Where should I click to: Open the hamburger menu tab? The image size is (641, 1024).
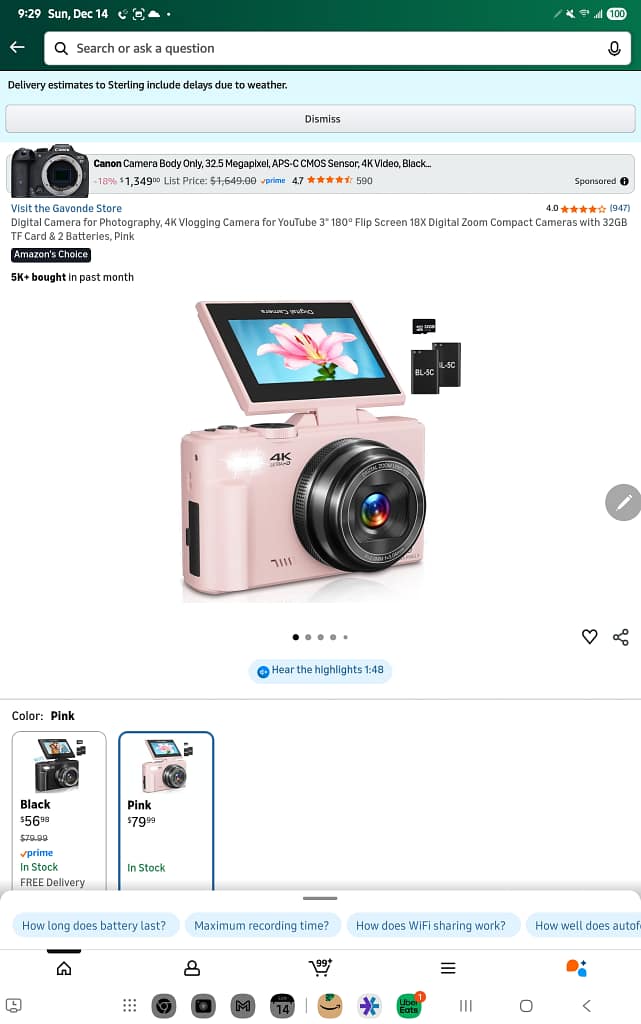click(448, 968)
